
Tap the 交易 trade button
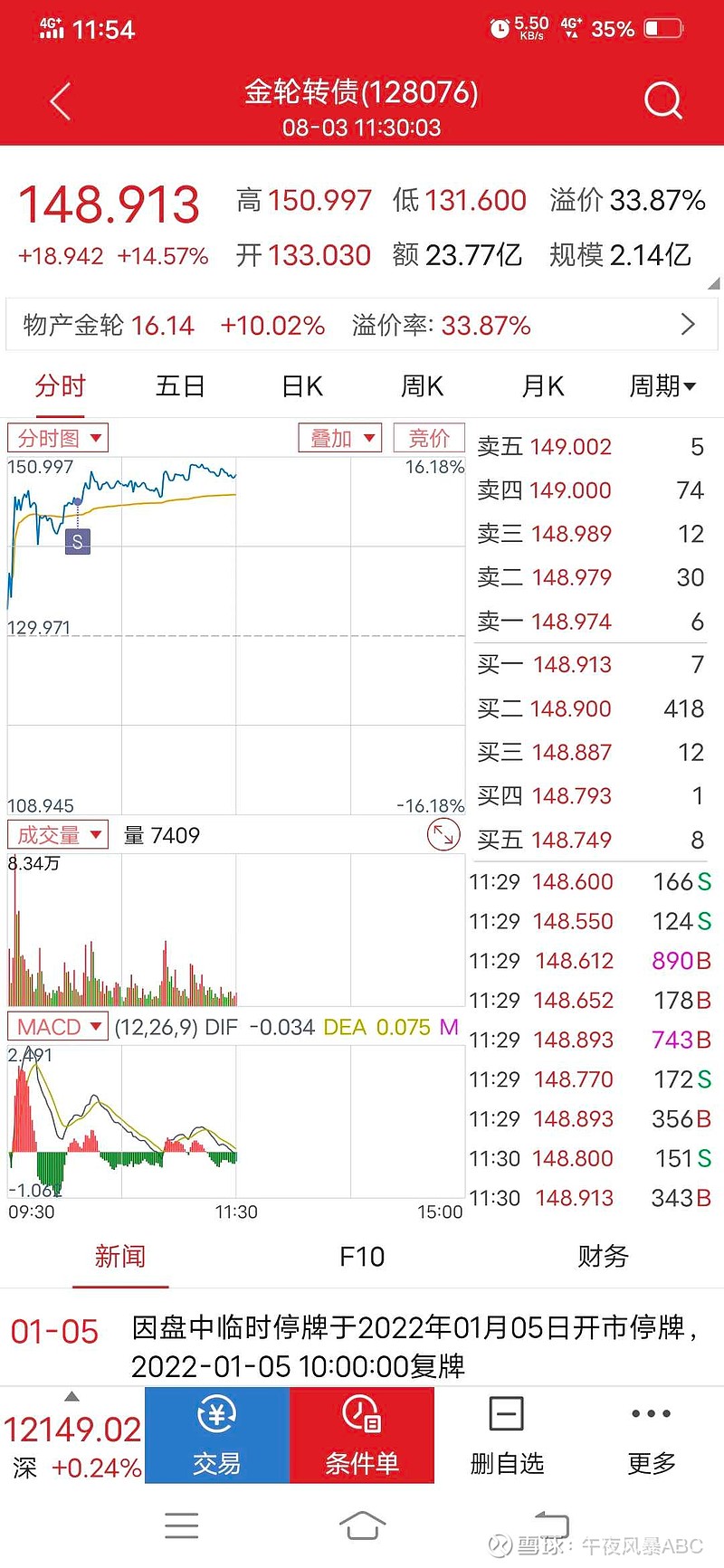pos(217,1435)
